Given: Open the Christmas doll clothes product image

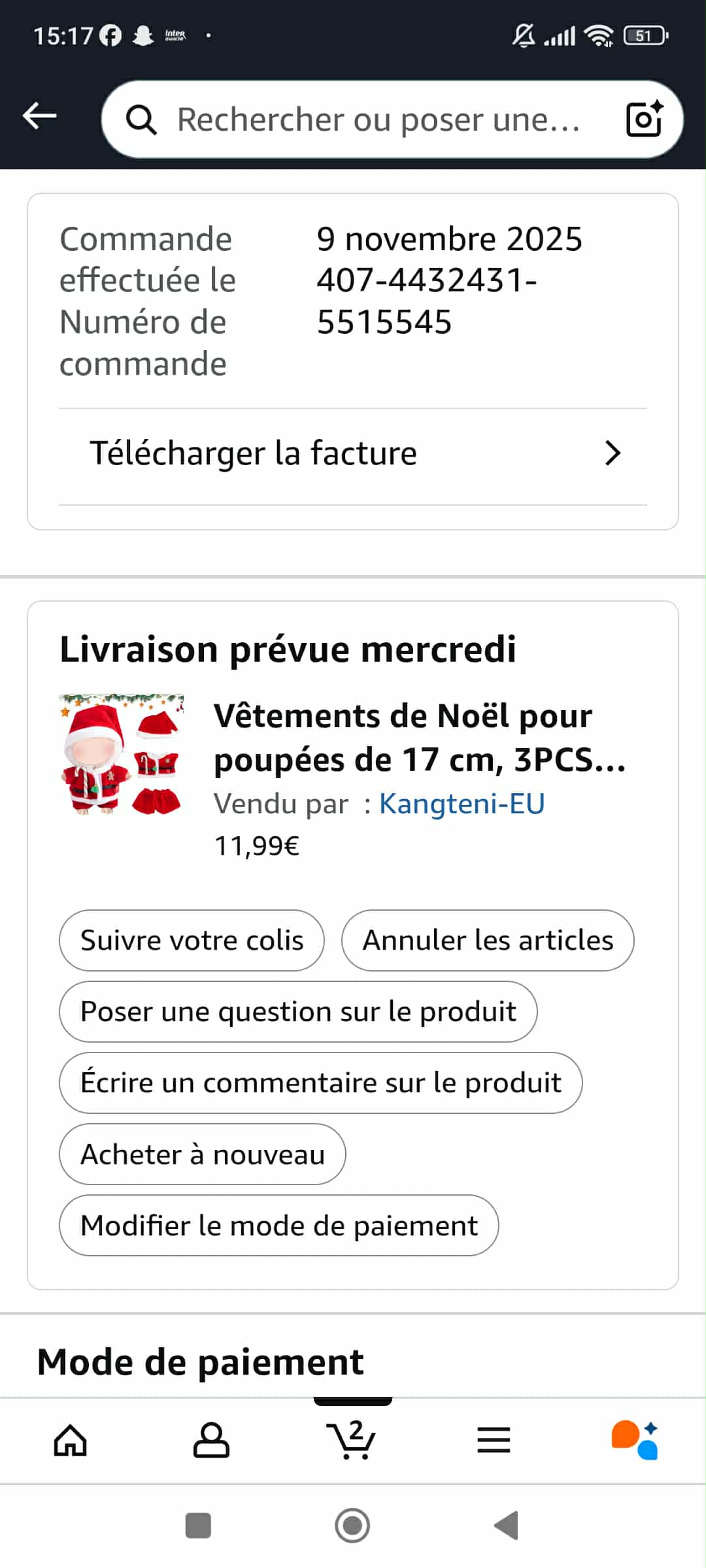Looking at the screenshot, I should pos(122,754).
